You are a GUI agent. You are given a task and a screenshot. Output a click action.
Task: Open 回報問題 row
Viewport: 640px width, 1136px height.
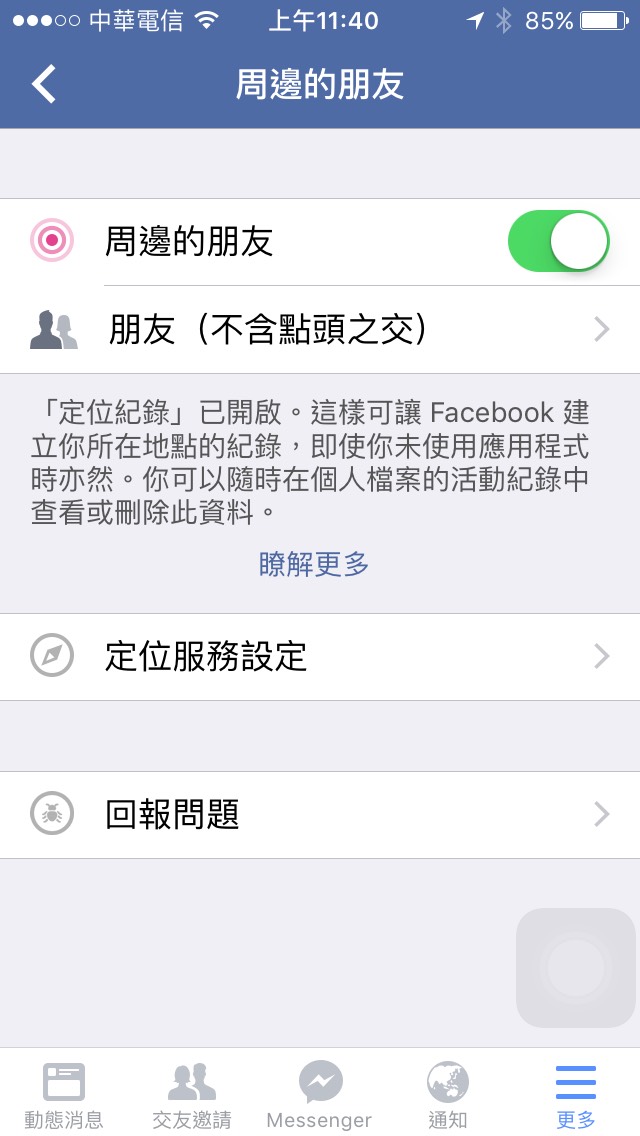coord(320,815)
